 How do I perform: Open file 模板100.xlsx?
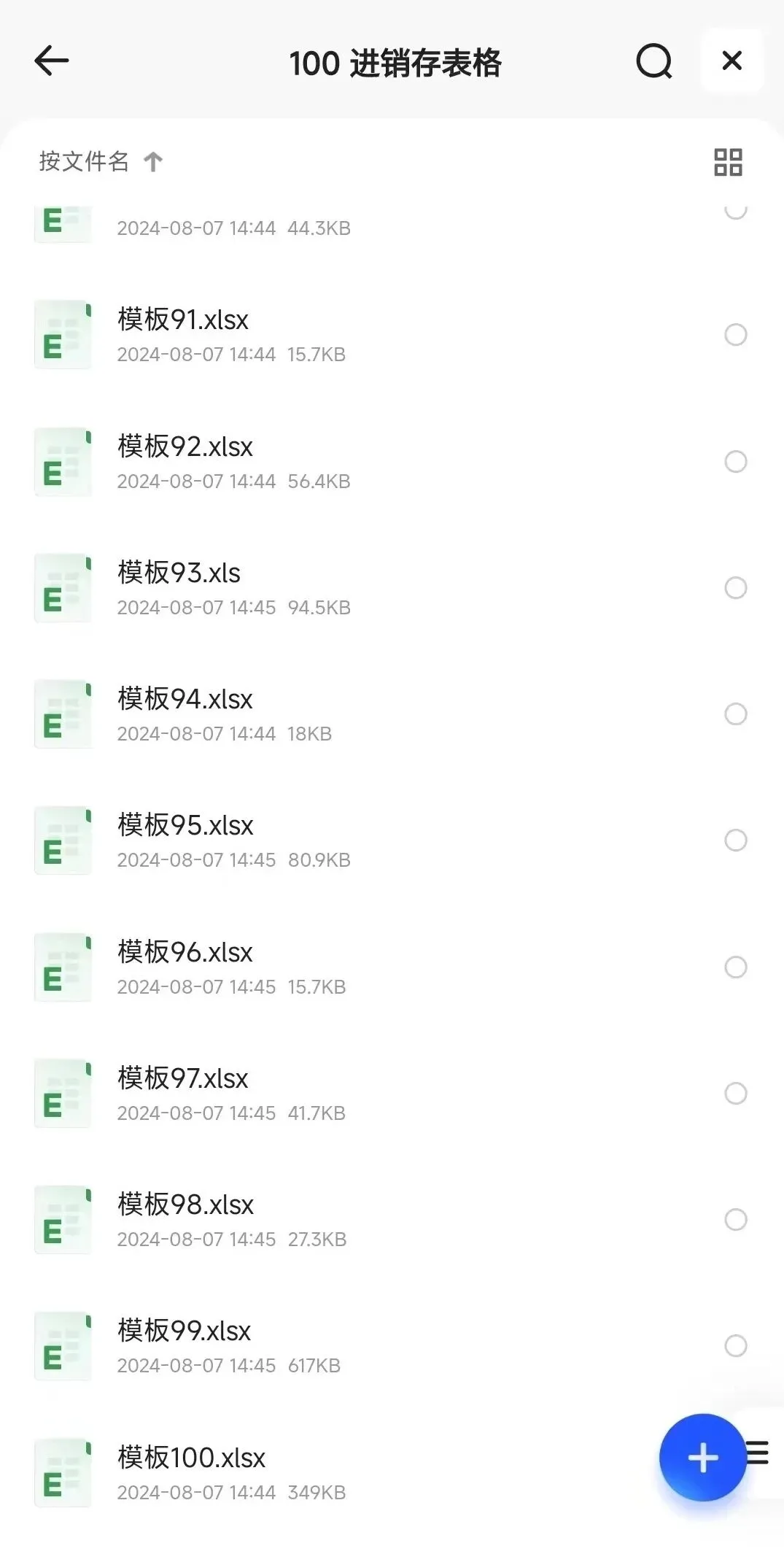(192, 1458)
